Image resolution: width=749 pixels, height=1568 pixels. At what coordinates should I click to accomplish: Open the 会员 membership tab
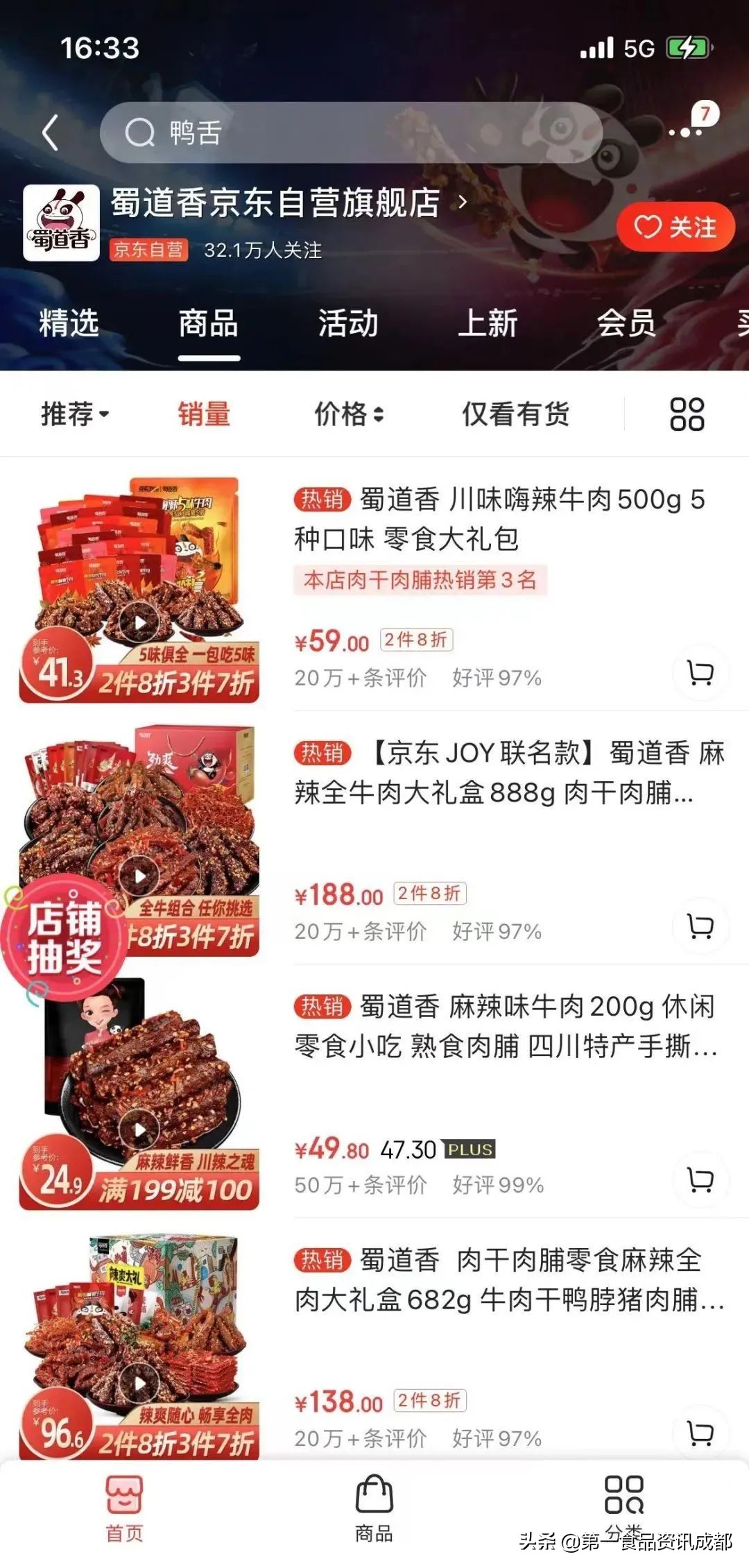(628, 323)
